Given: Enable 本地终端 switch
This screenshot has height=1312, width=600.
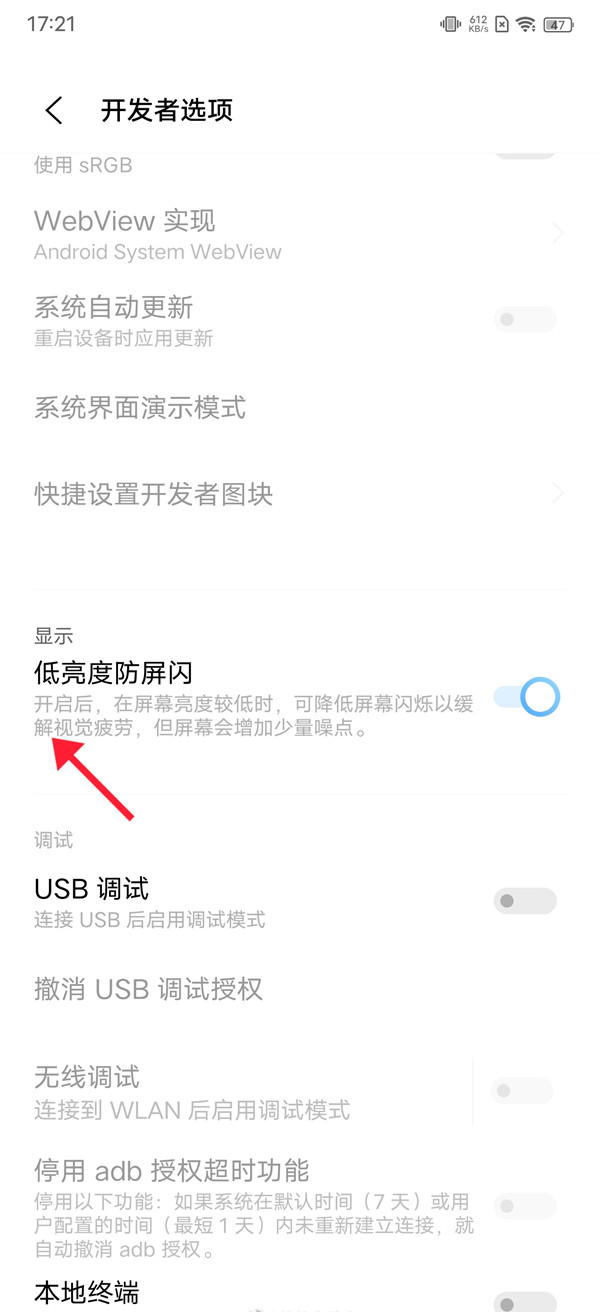Looking at the screenshot, I should [x=524, y=1301].
